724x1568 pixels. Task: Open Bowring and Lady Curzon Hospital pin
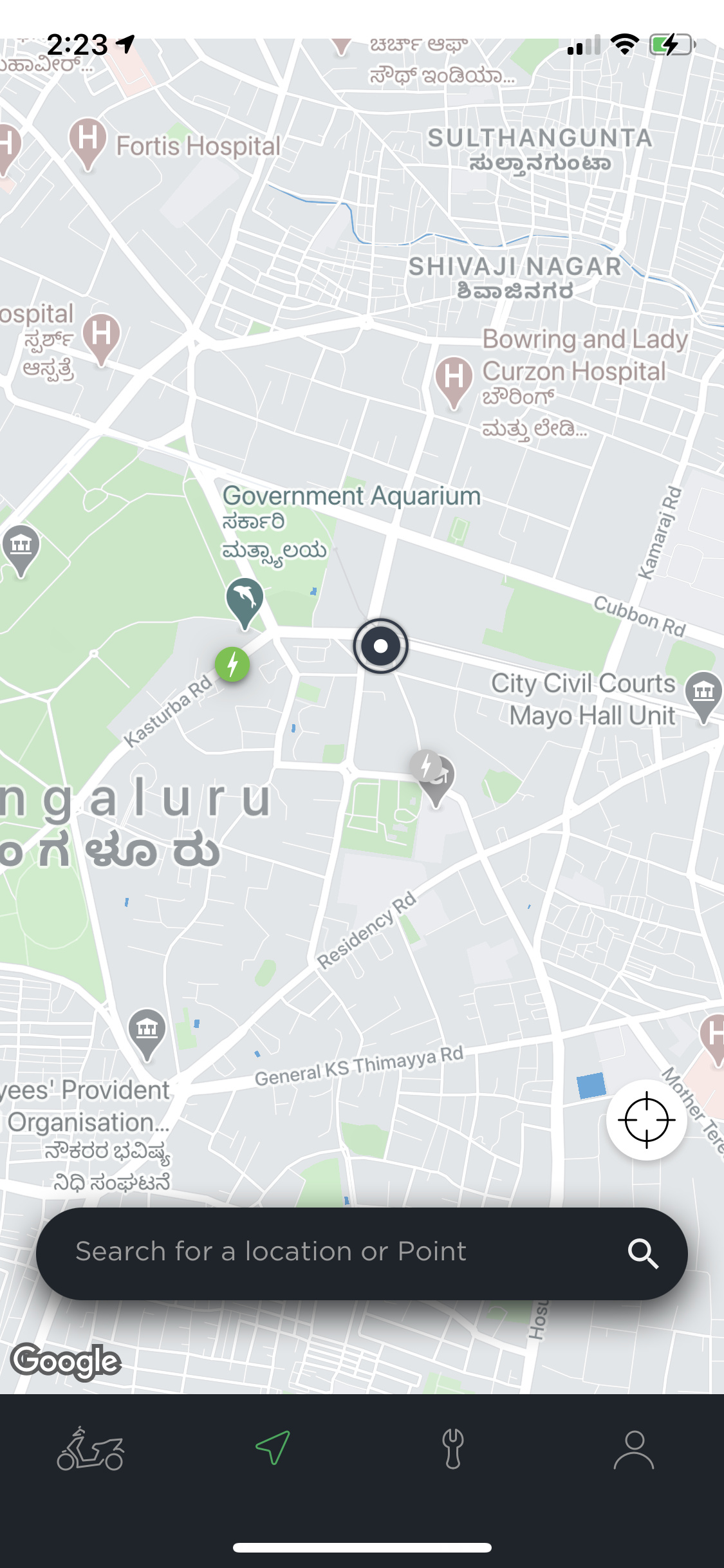click(x=454, y=382)
